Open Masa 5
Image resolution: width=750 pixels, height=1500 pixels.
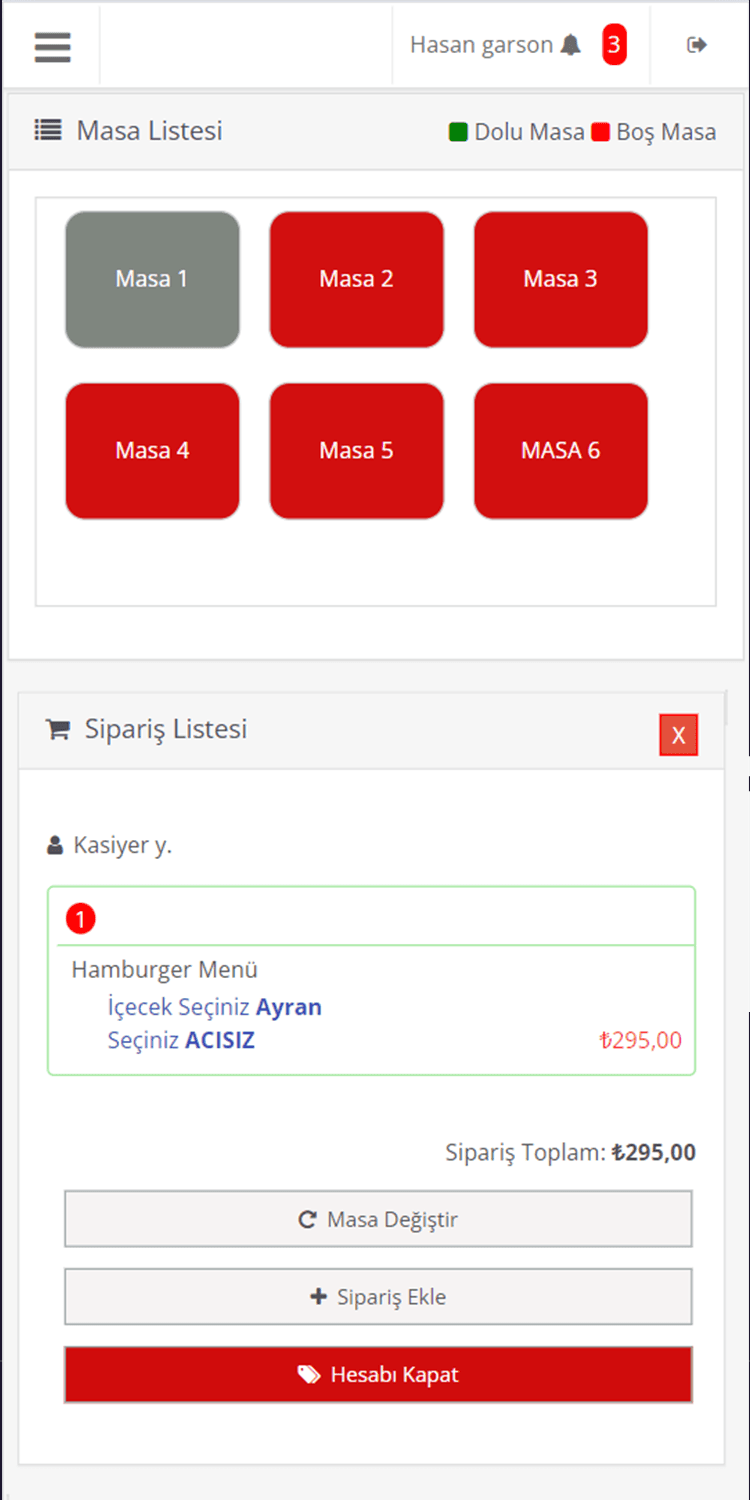(356, 451)
